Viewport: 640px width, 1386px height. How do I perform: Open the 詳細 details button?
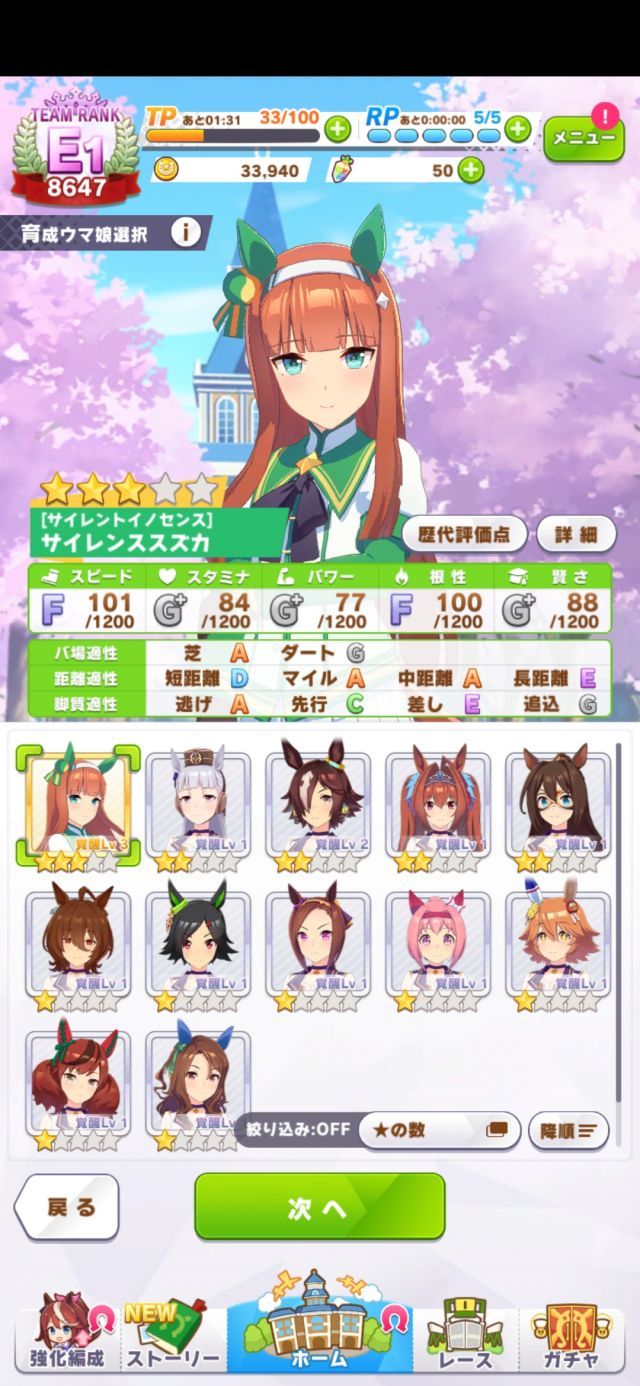(x=576, y=534)
